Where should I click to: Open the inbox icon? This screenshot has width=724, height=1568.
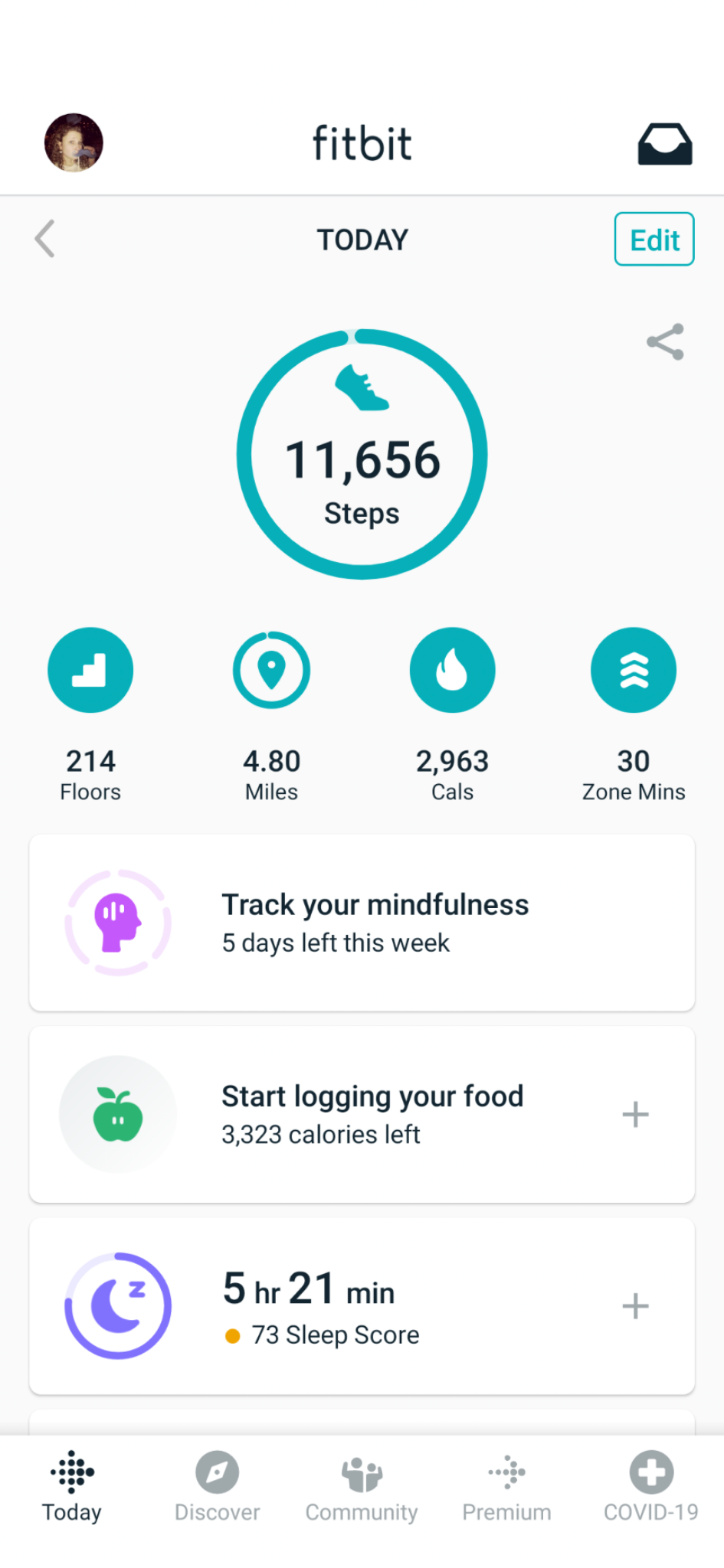tap(664, 144)
